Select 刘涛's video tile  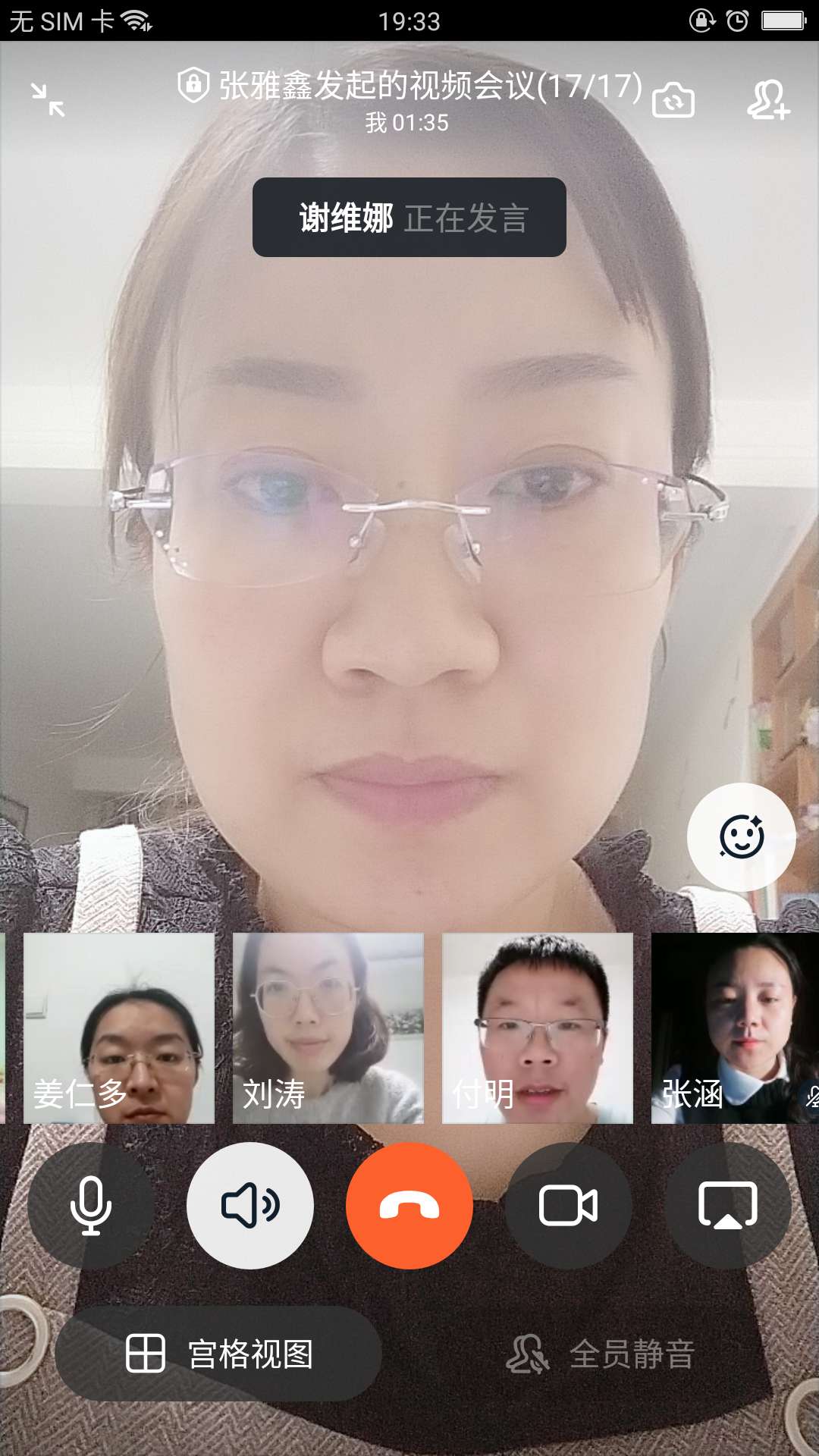click(328, 1028)
